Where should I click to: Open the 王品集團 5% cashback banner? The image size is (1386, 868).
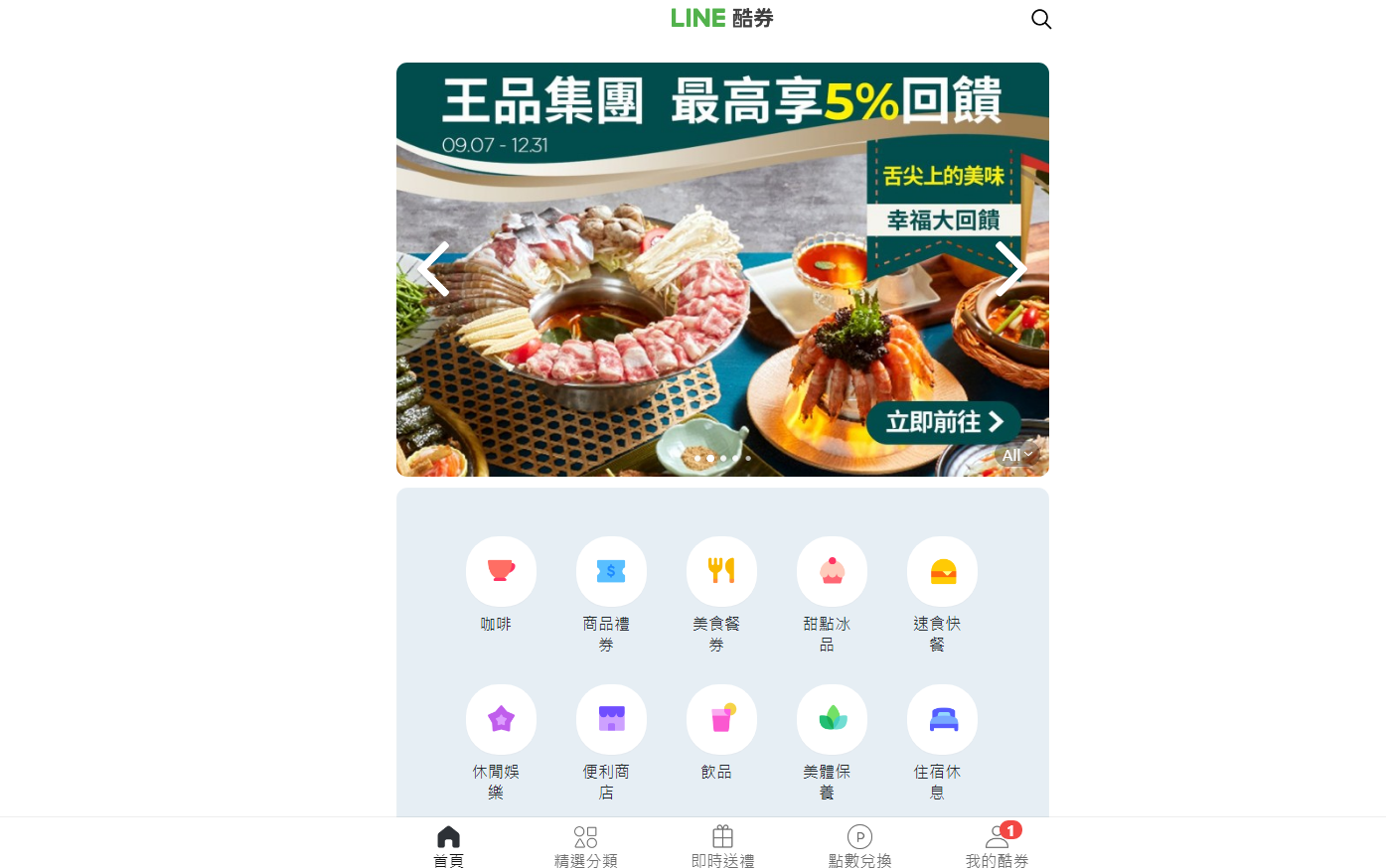[722, 298]
